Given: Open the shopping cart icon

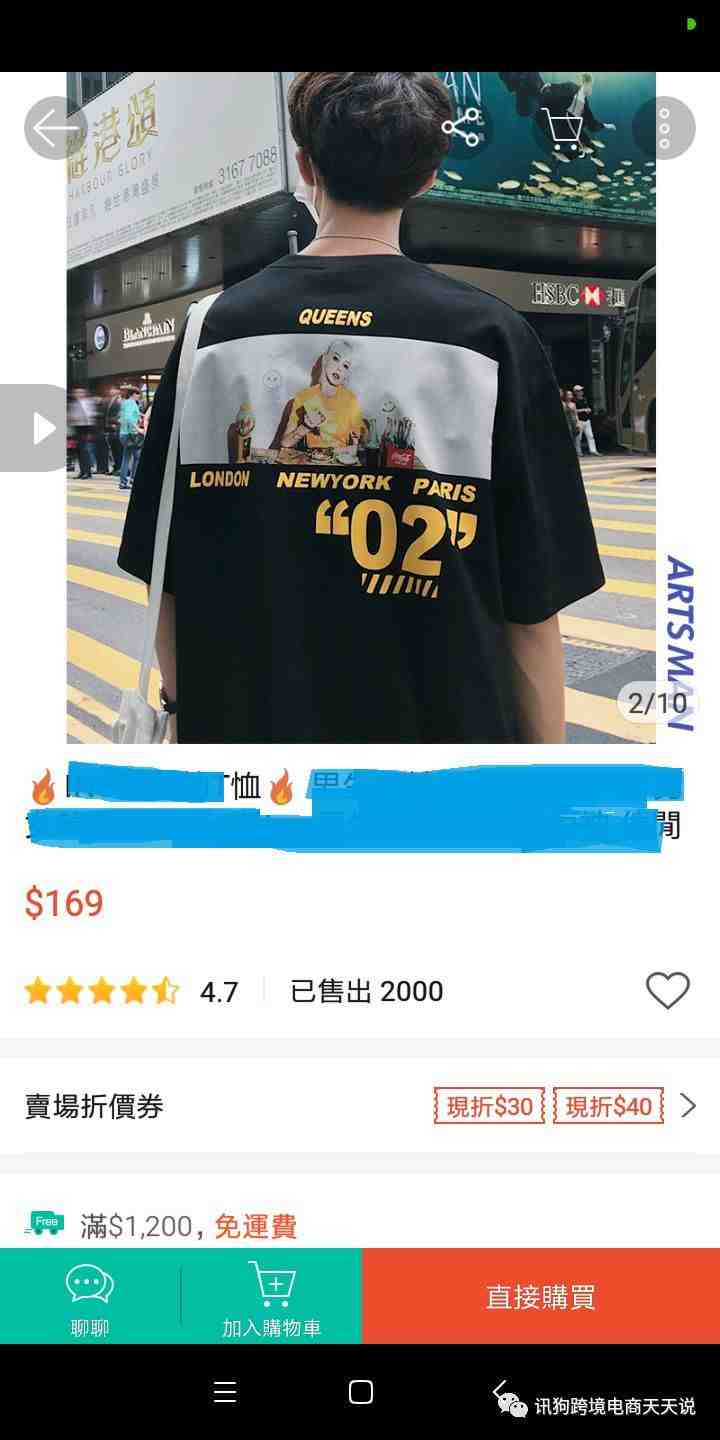Looking at the screenshot, I should point(563,130).
